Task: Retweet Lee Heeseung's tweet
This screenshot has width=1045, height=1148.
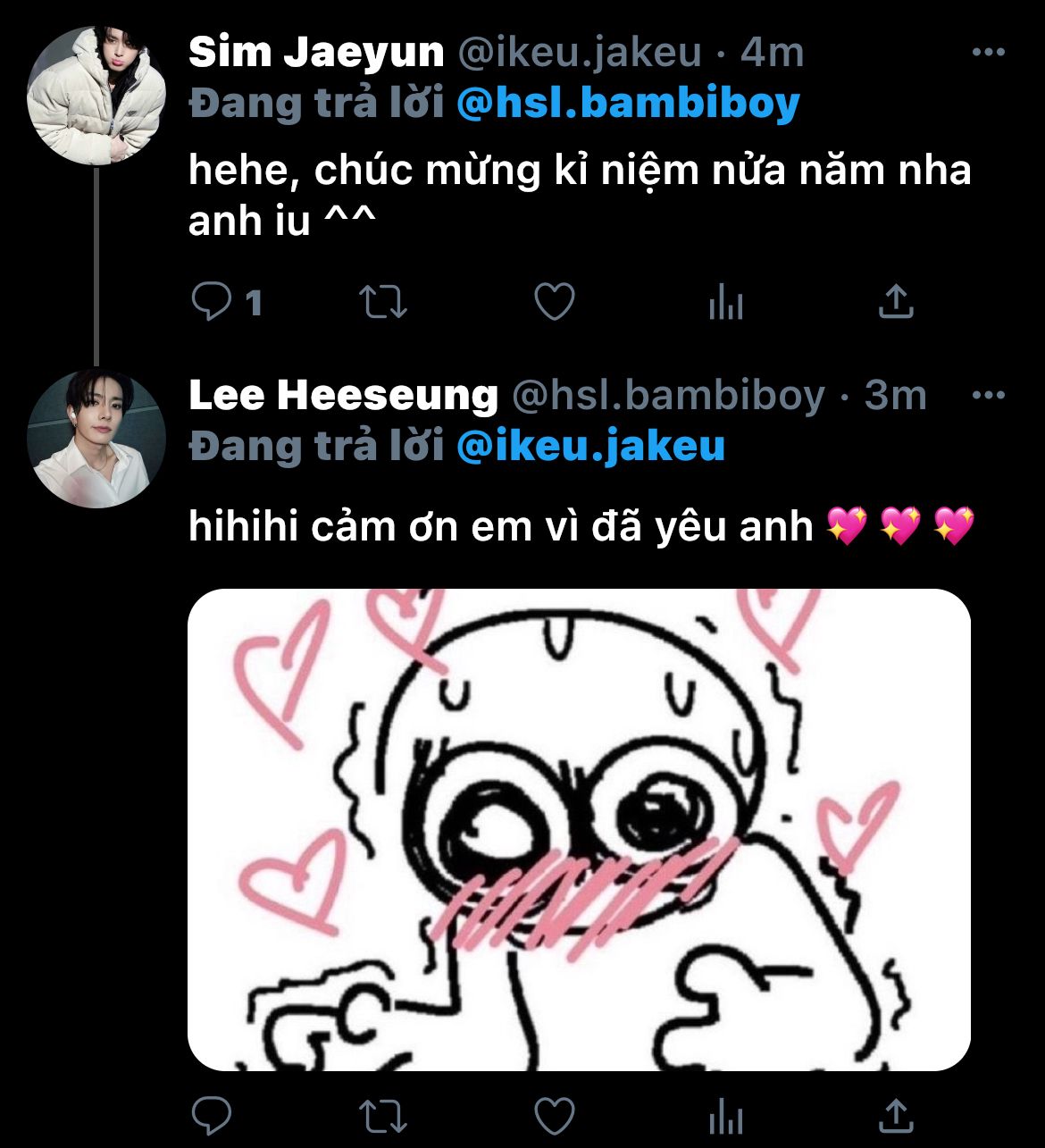Action: [x=383, y=1116]
